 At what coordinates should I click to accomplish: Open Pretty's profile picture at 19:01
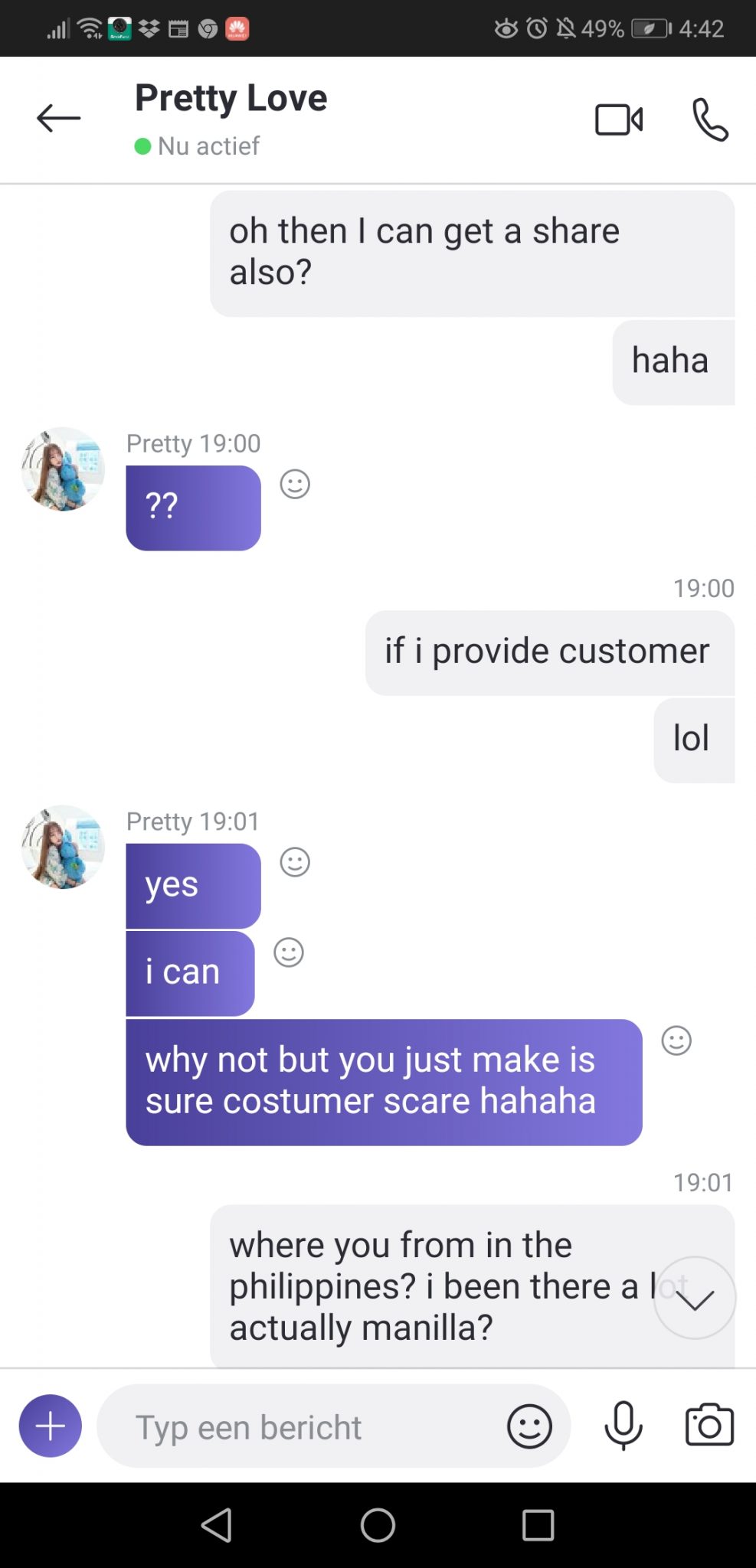tap(63, 847)
